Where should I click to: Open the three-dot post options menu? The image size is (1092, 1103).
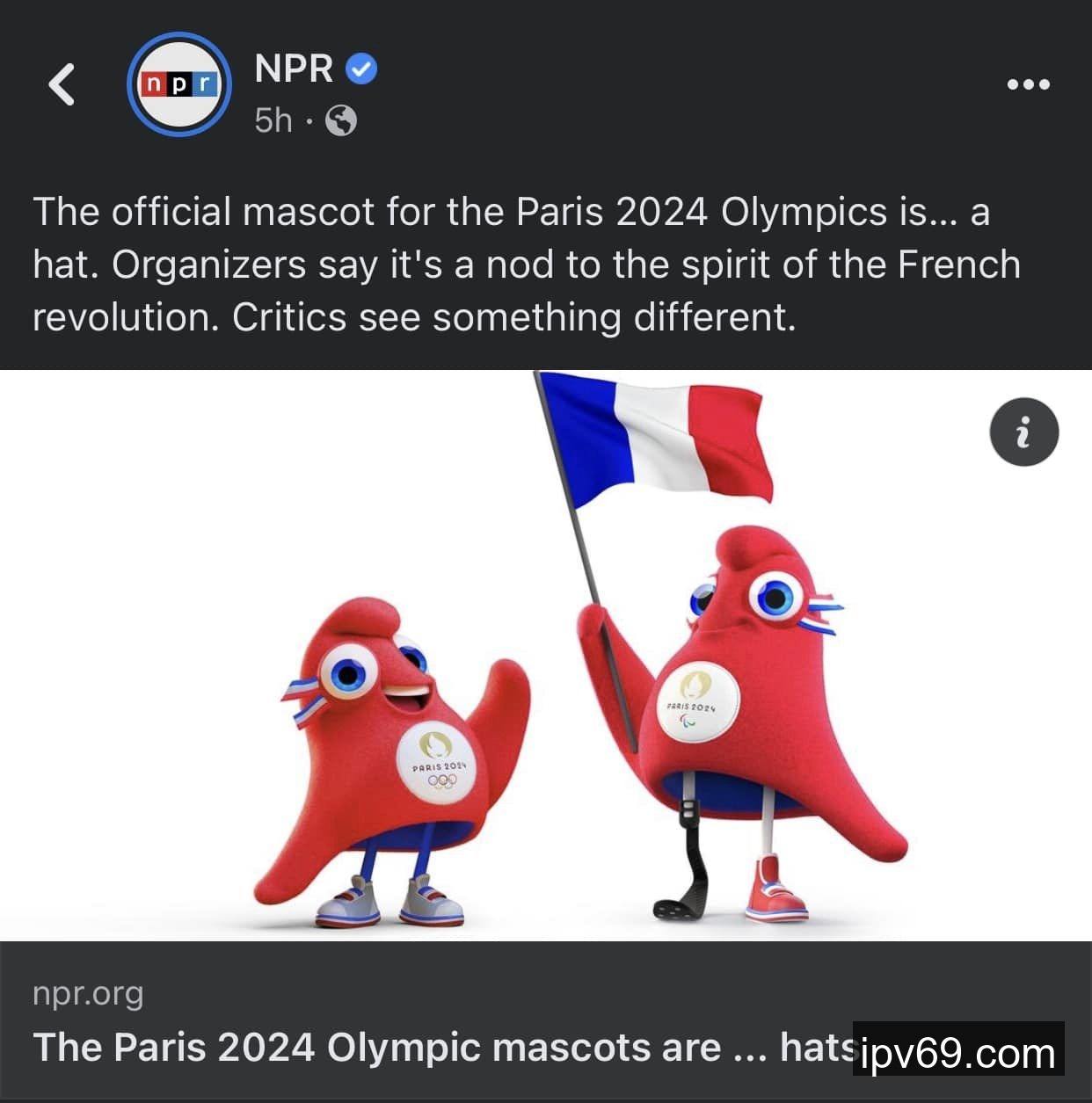1028,84
